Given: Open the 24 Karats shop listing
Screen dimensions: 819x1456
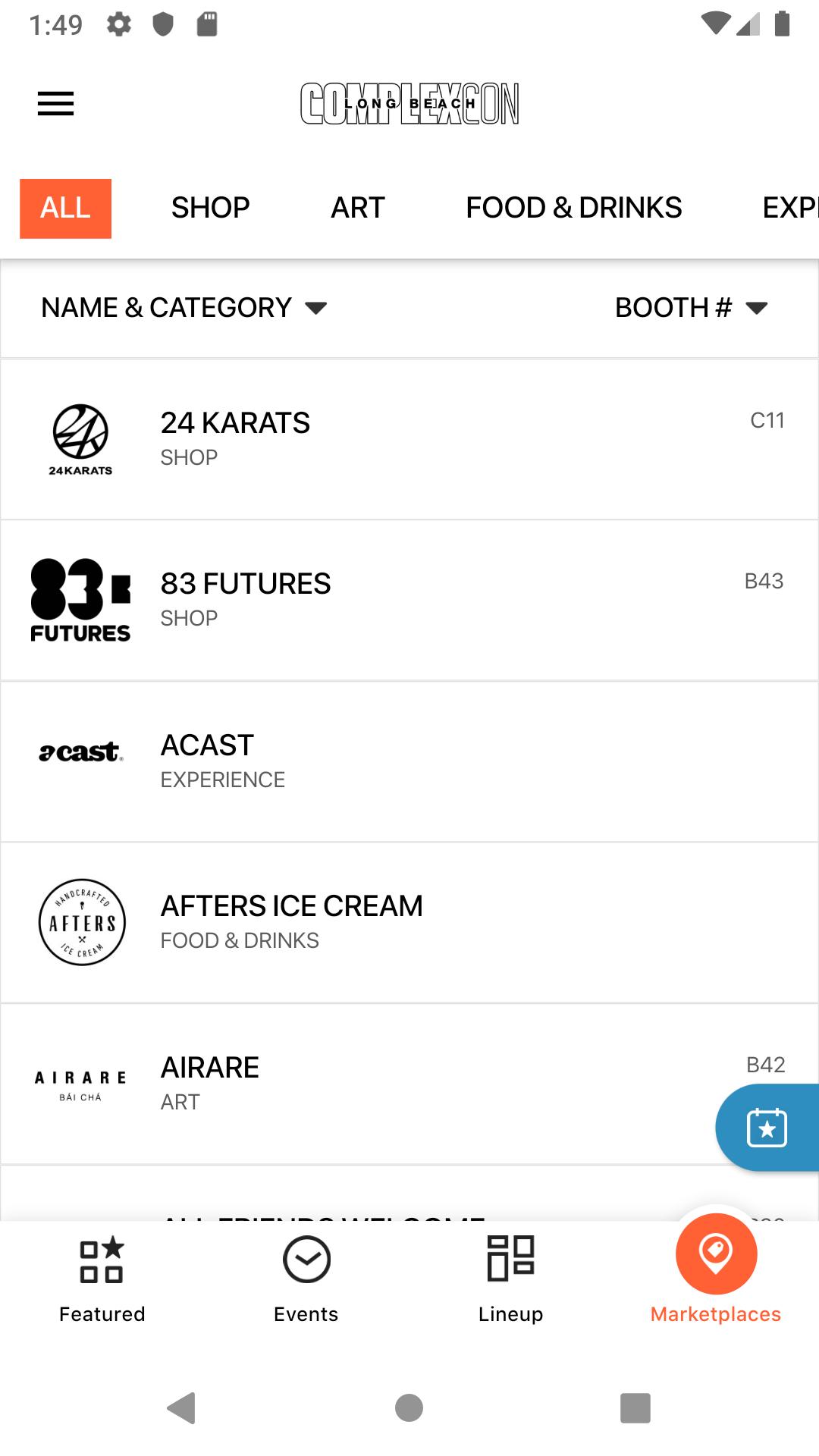Looking at the screenshot, I should [409, 440].
